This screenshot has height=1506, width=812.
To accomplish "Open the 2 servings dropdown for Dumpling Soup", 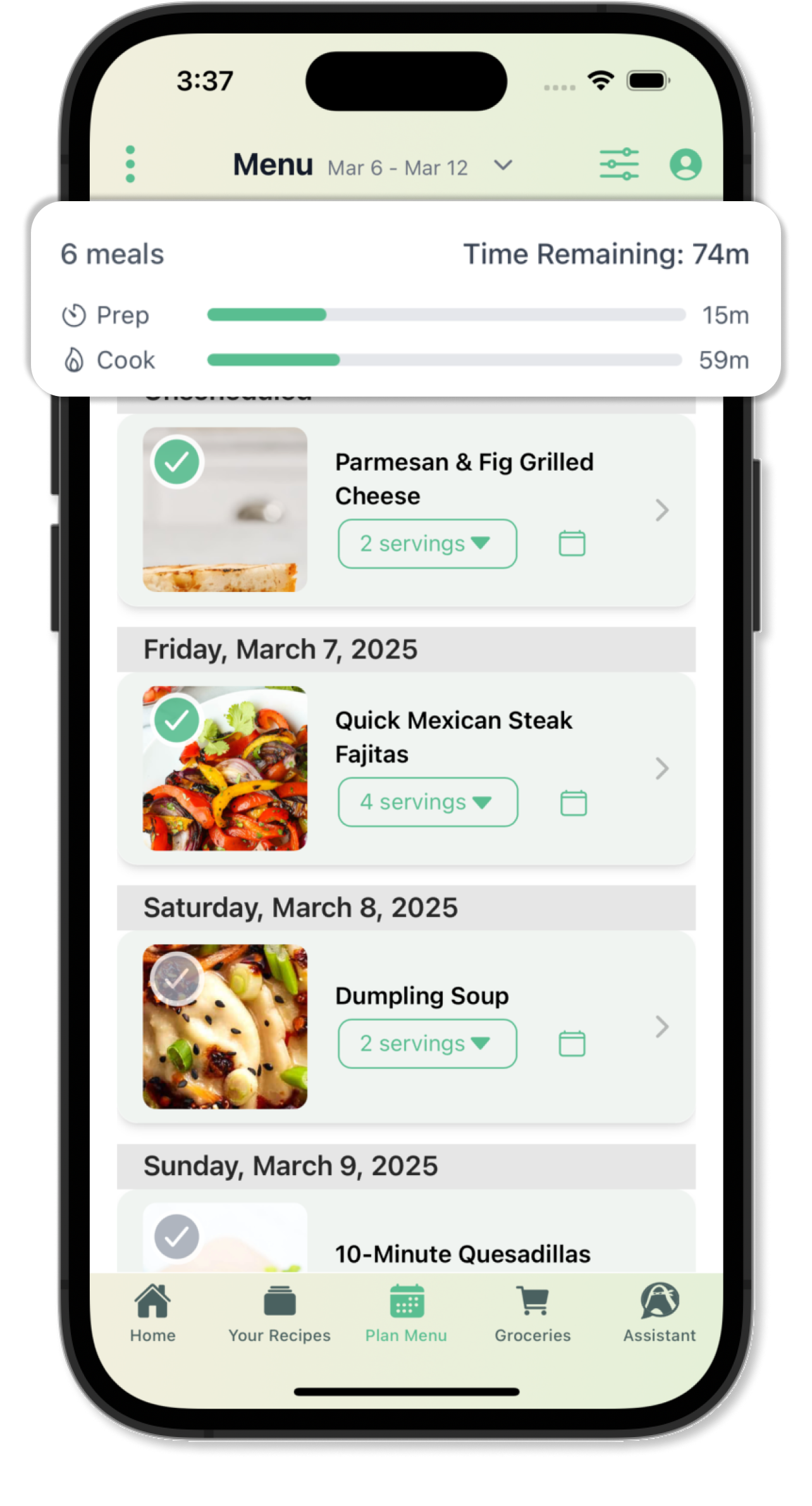I will point(428,1044).
